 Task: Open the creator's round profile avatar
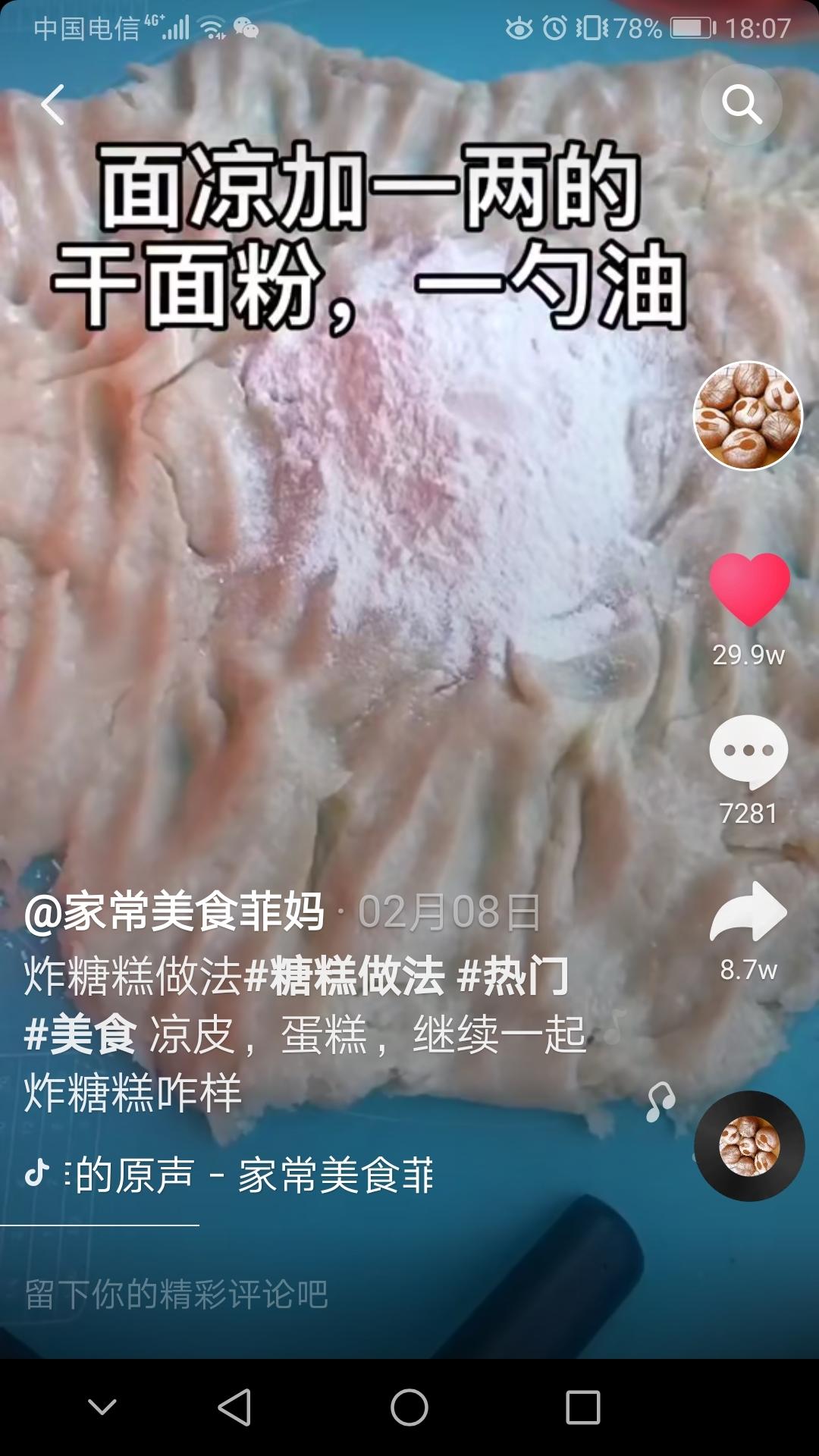pyautogui.click(x=748, y=416)
